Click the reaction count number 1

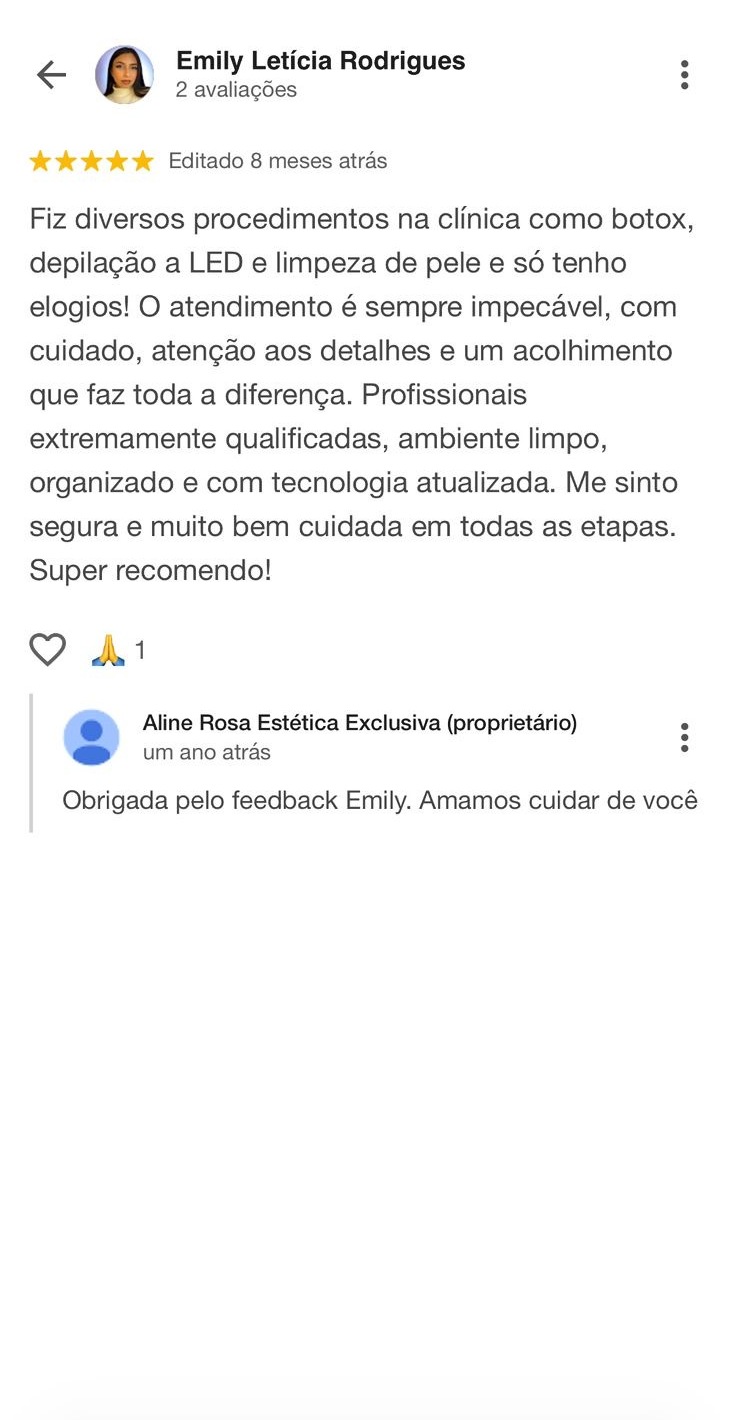click(x=140, y=649)
